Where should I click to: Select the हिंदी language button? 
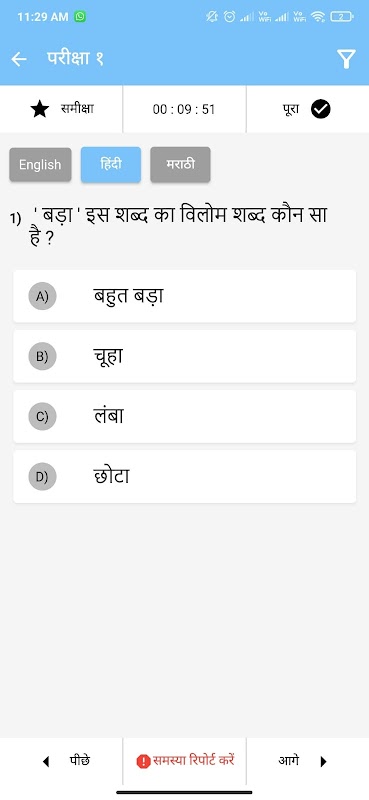point(111,165)
